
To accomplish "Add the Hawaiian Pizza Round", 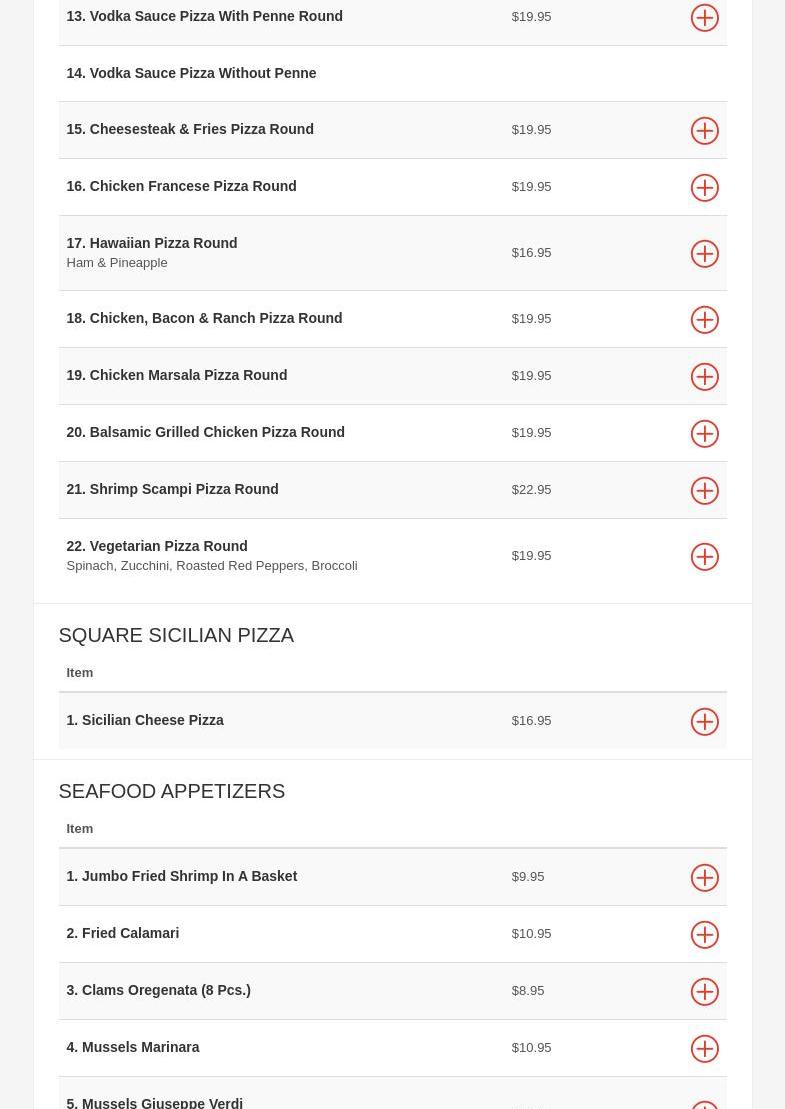I will [704, 254].
